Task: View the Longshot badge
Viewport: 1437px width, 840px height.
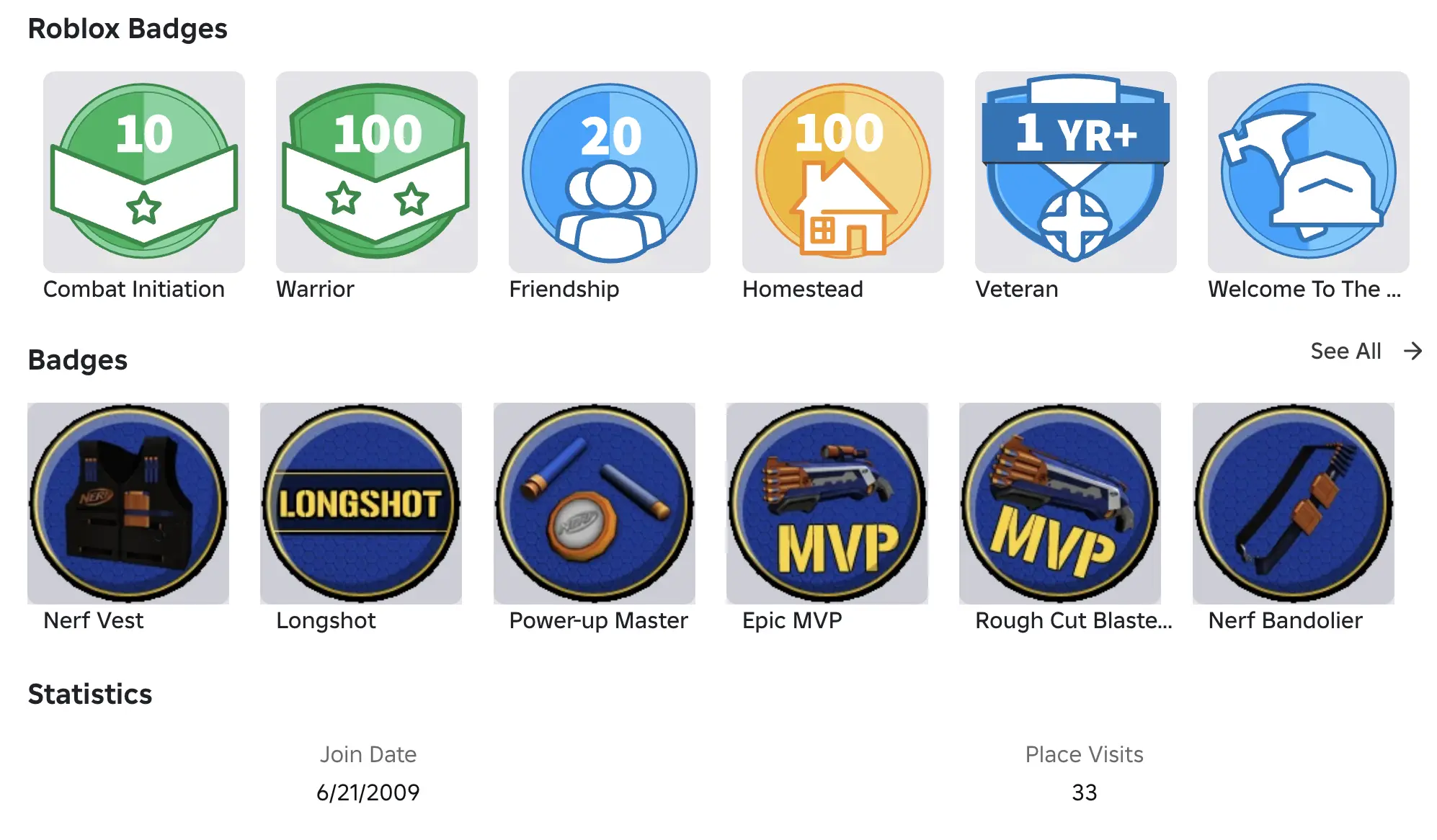Action: pyautogui.click(x=360, y=503)
